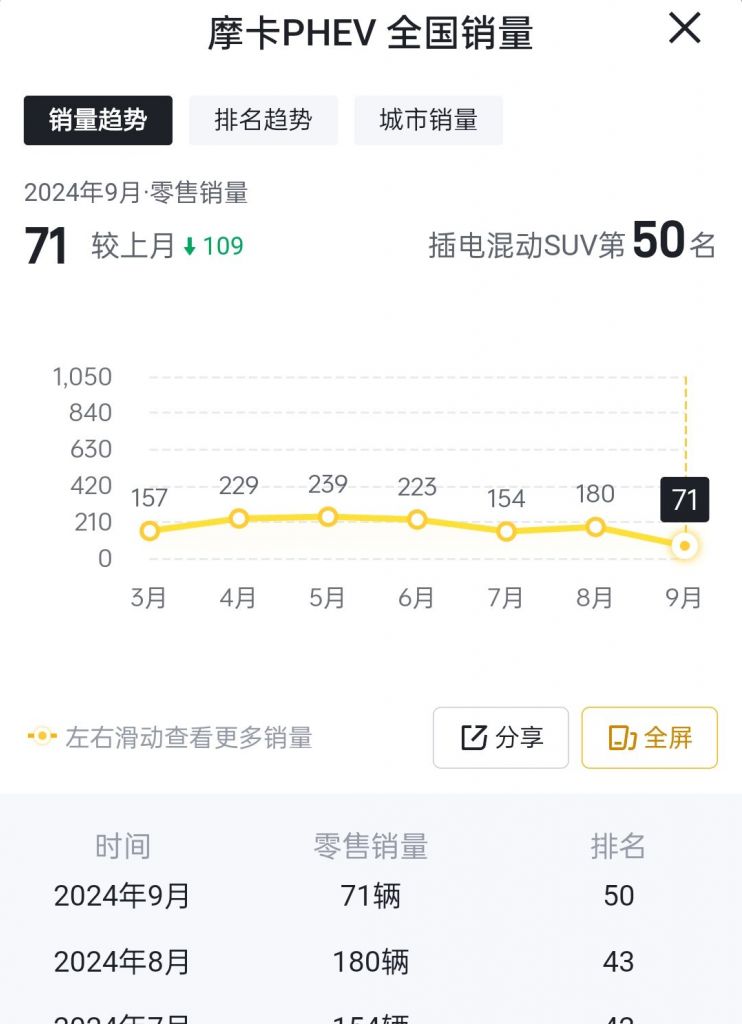Select the 5月 data point on chart
Screen dimensions: 742x1024
point(328,517)
